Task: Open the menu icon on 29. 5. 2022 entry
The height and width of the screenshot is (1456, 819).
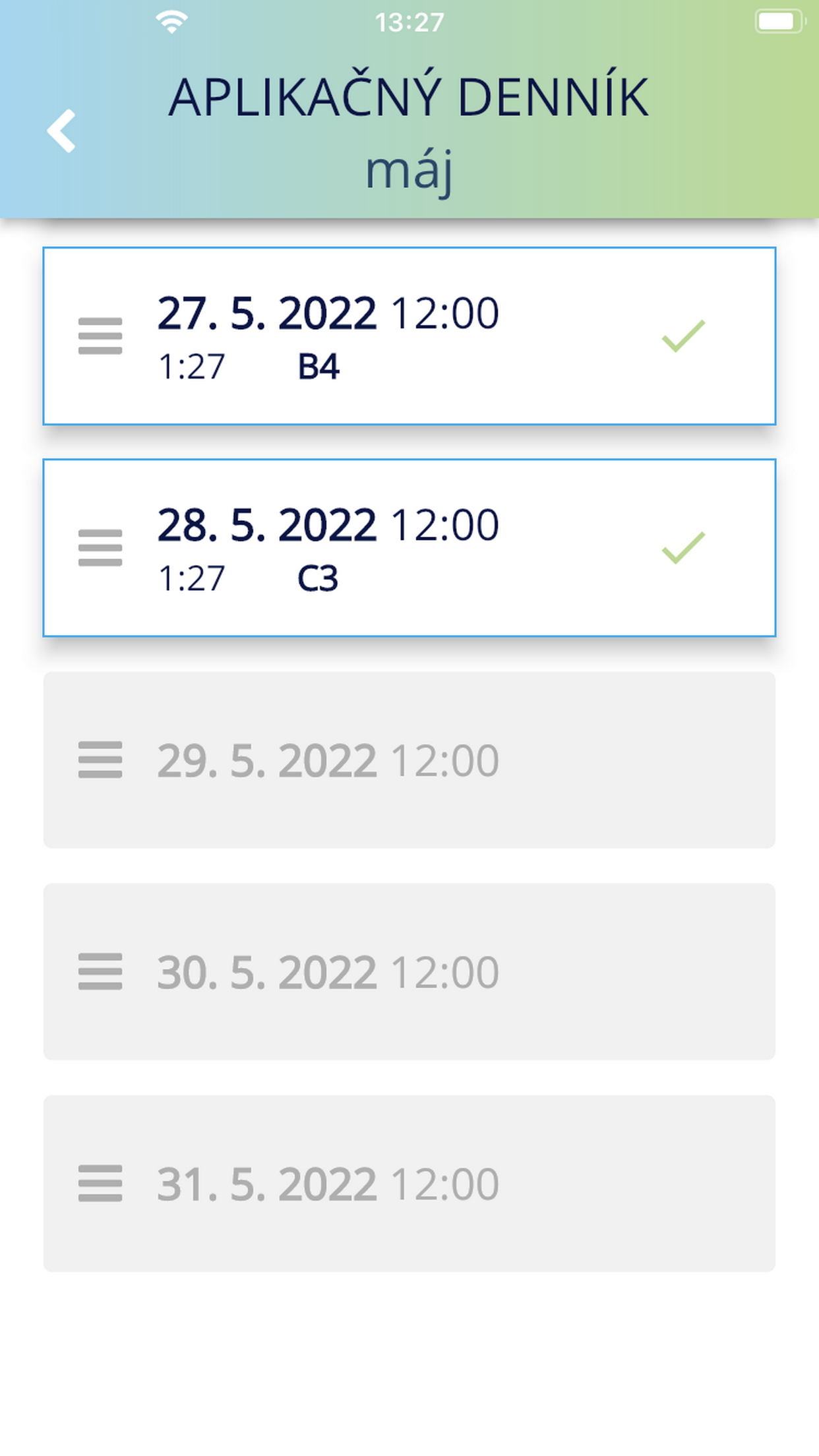Action: click(100, 760)
